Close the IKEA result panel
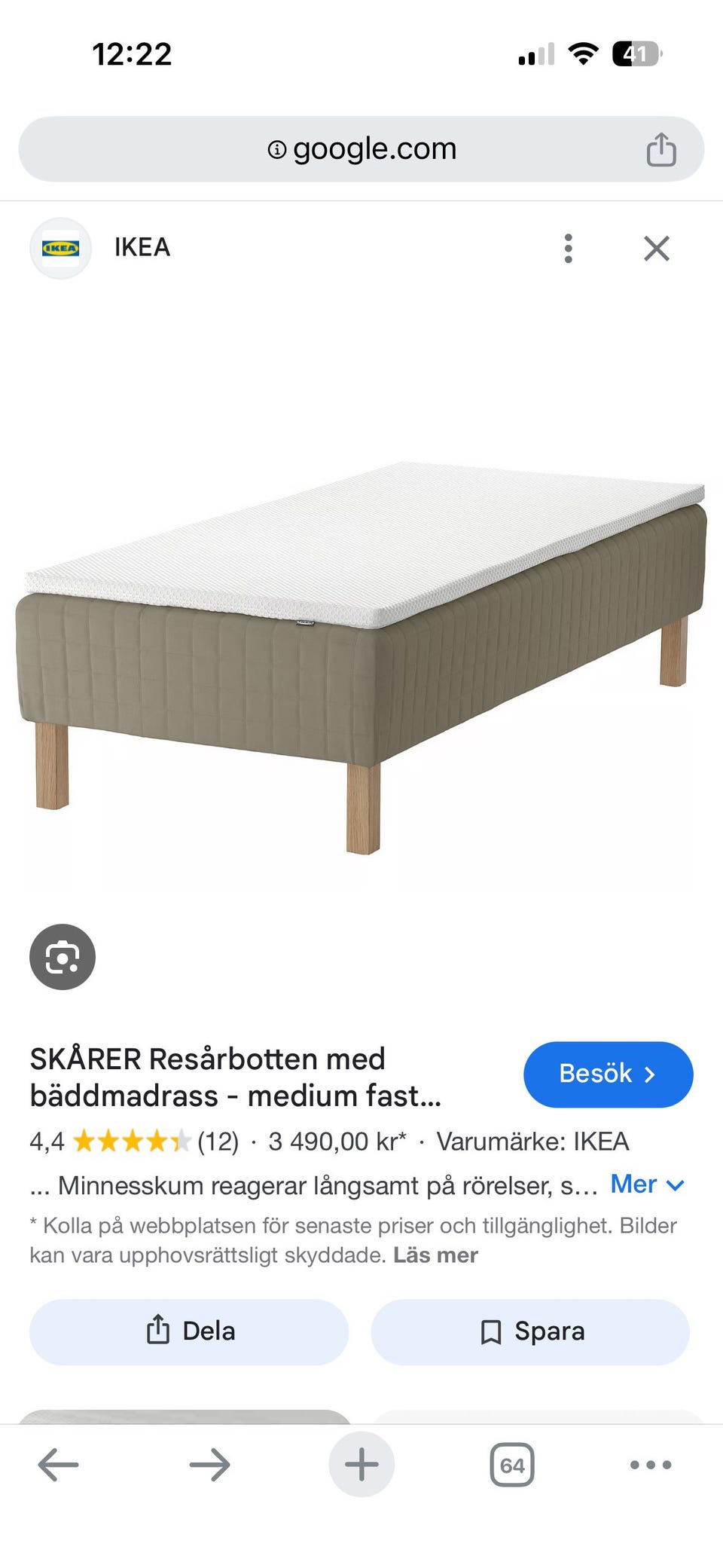The width and height of the screenshot is (723, 1568). (656, 249)
